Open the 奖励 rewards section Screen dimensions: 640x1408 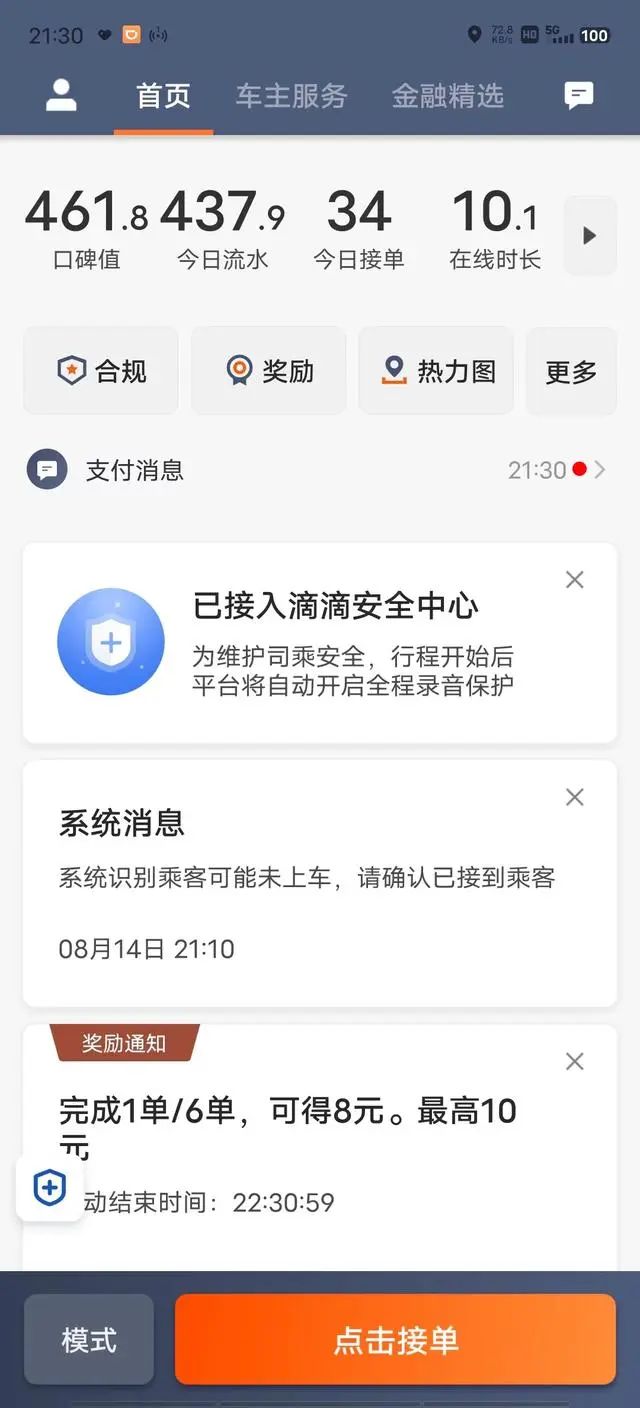(268, 371)
